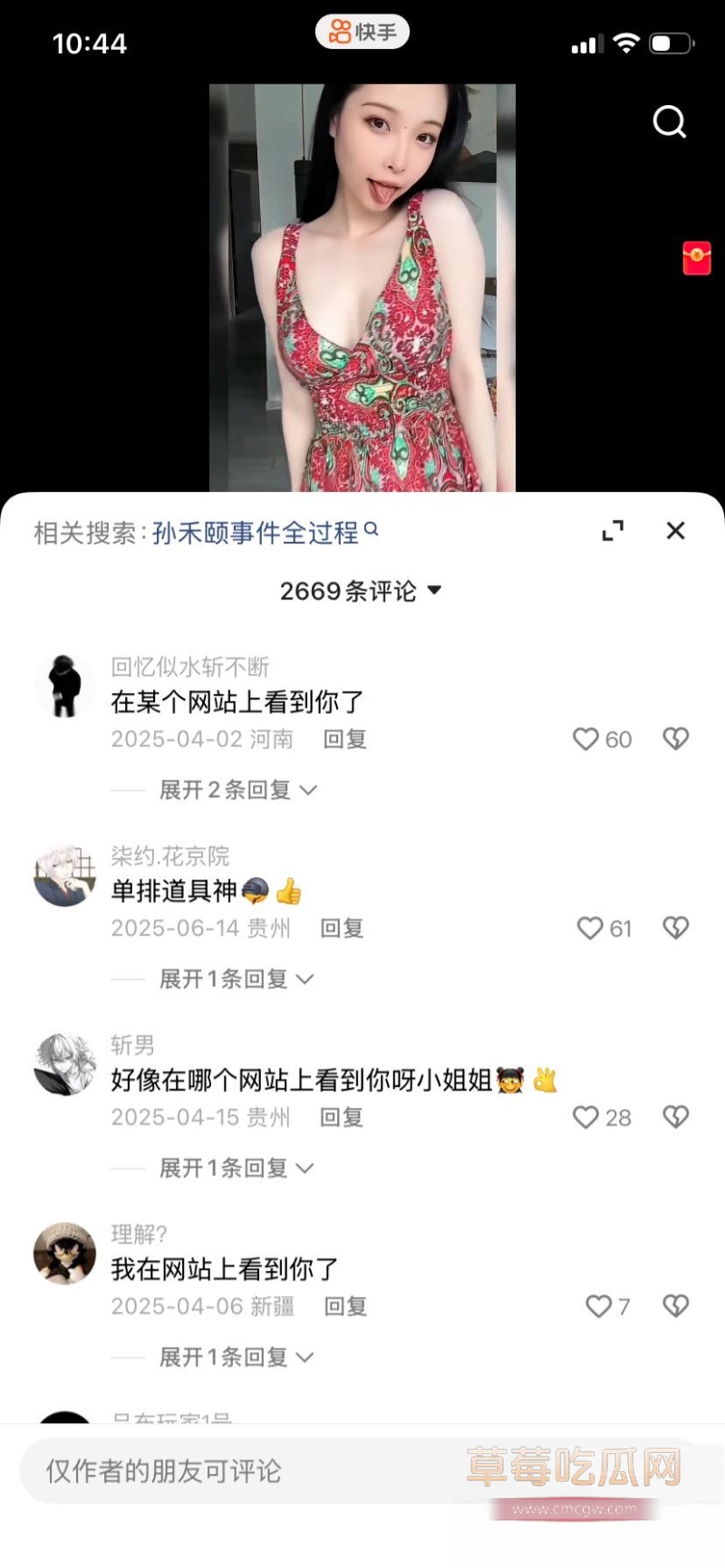Click the small magnifier beside the related search text
Viewport: 725px width, 1568px height.
(371, 531)
